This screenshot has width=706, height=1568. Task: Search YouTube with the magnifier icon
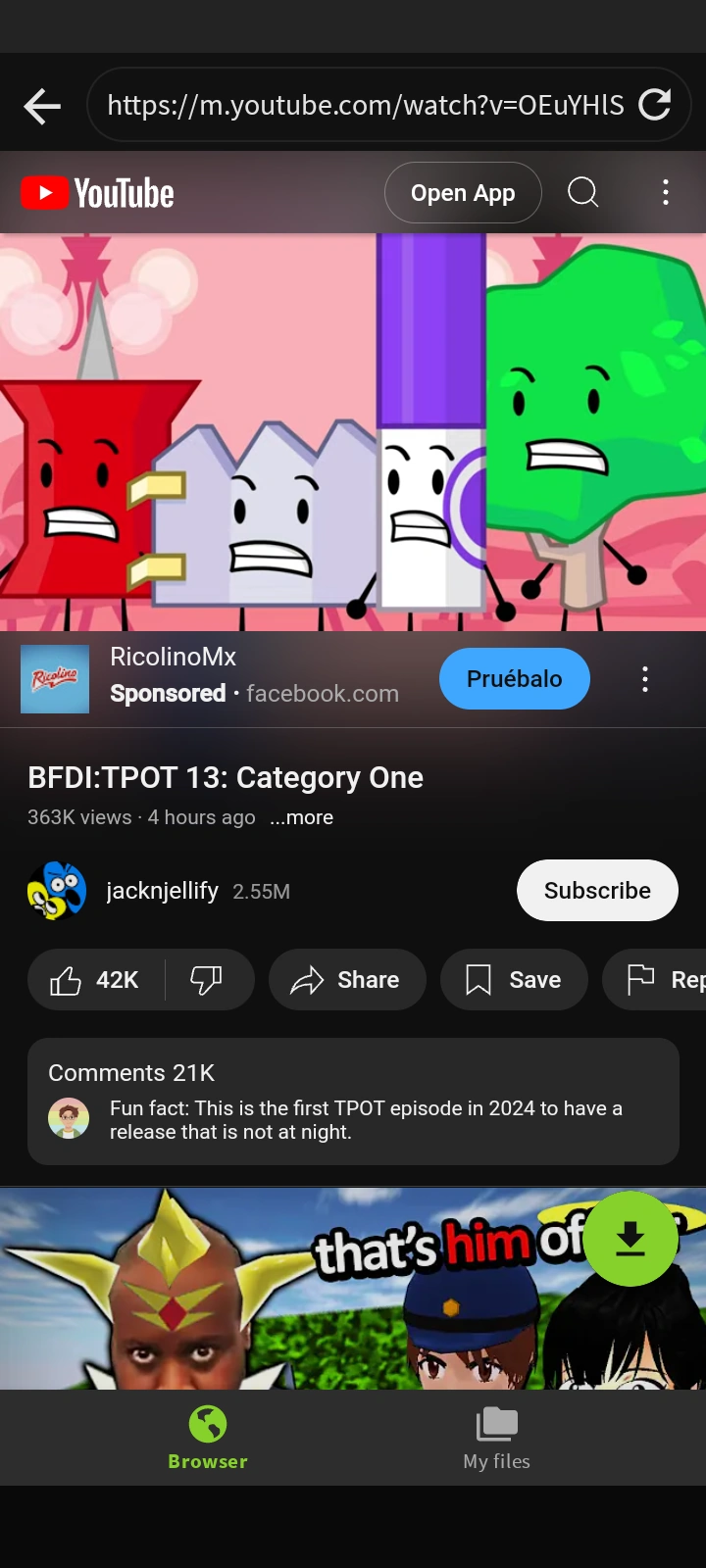click(582, 192)
